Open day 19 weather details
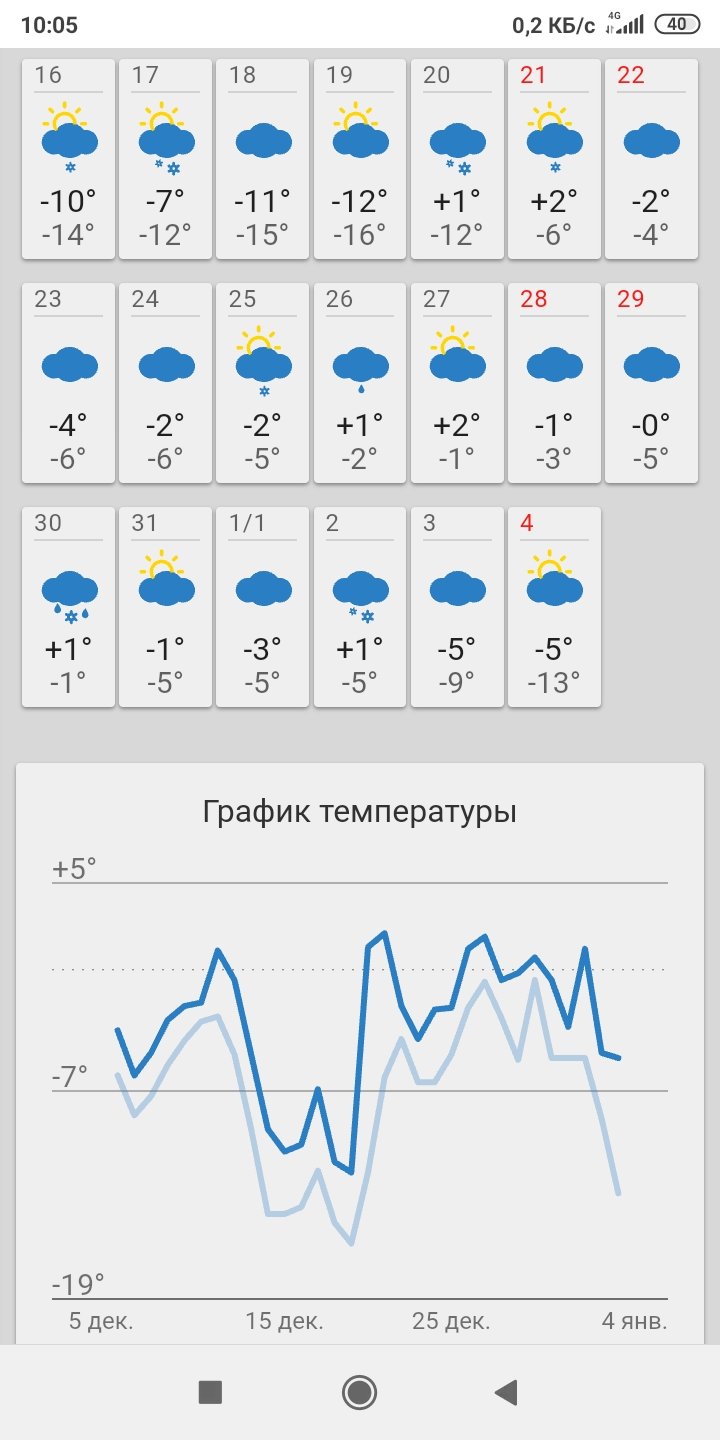Screen dimensions: 720x1440 [360, 158]
